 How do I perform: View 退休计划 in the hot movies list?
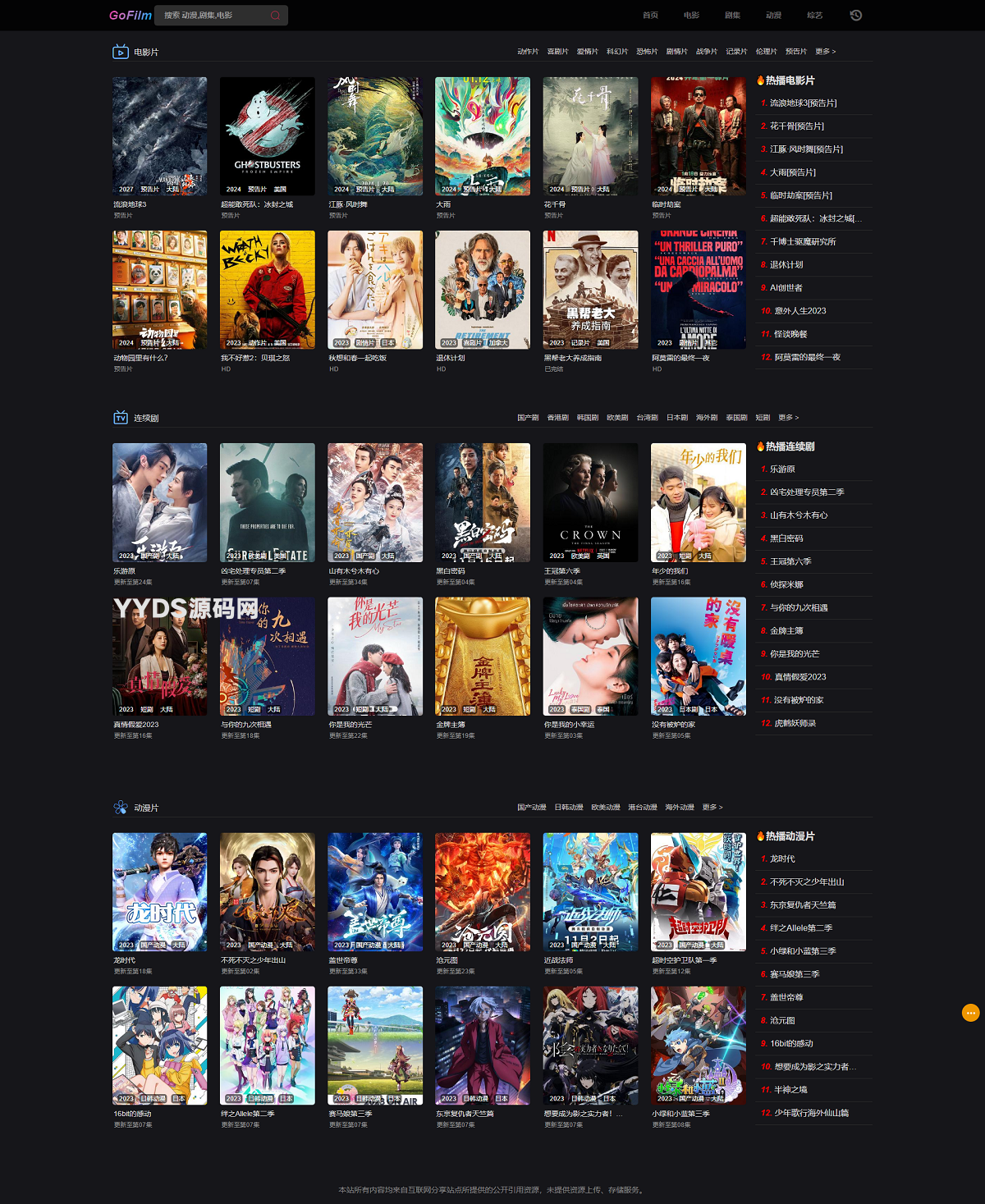(786, 265)
